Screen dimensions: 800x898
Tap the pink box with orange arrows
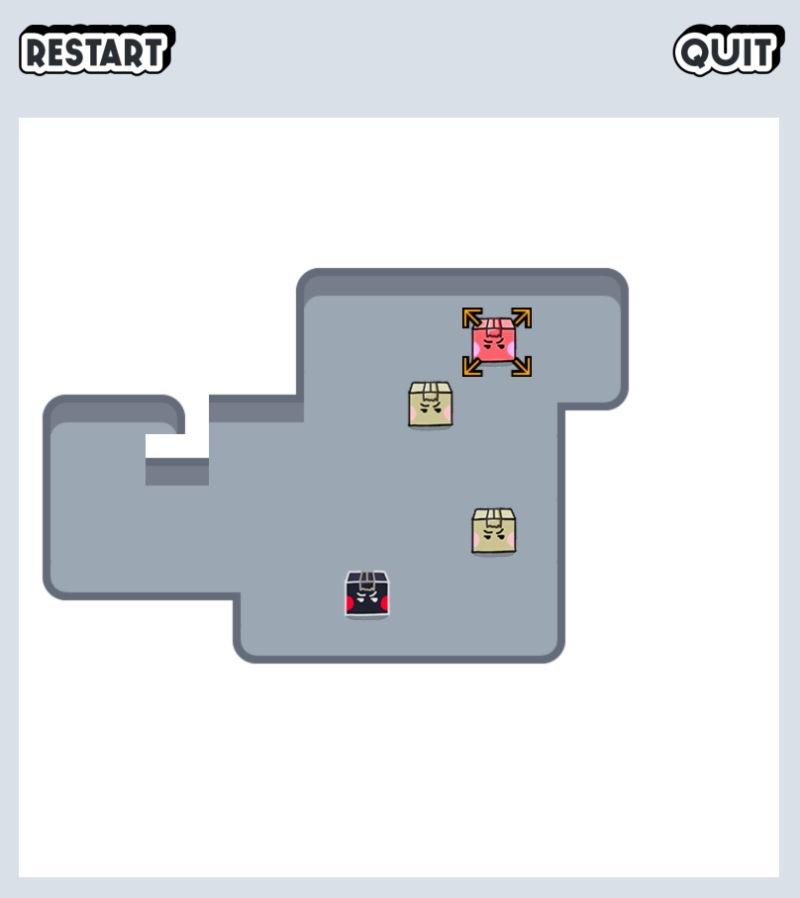pyautogui.click(x=496, y=342)
